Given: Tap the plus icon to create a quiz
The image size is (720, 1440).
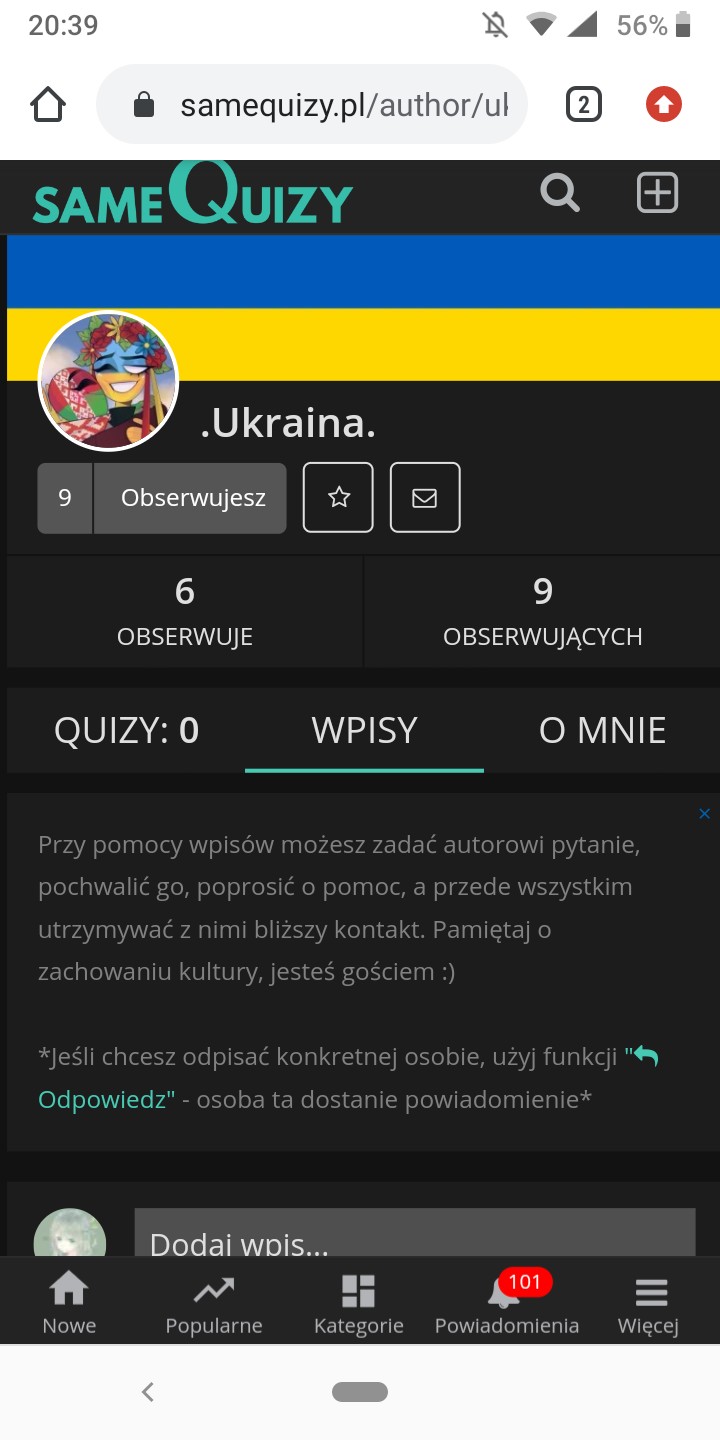Looking at the screenshot, I should [x=657, y=193].
